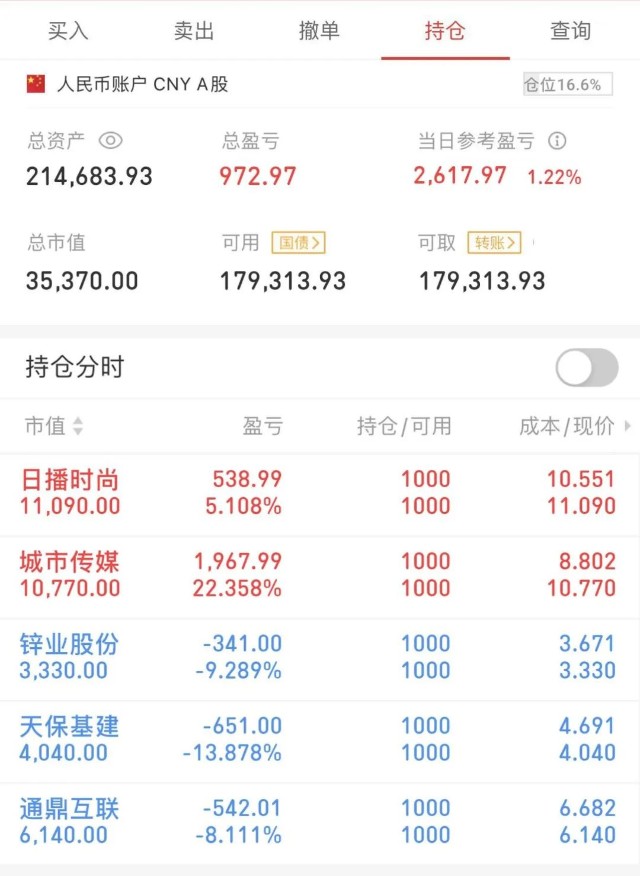The width and height of the screenshot is (640, 876).
Task: Open the 日播时尚 holding
Action: coord(320,493)
